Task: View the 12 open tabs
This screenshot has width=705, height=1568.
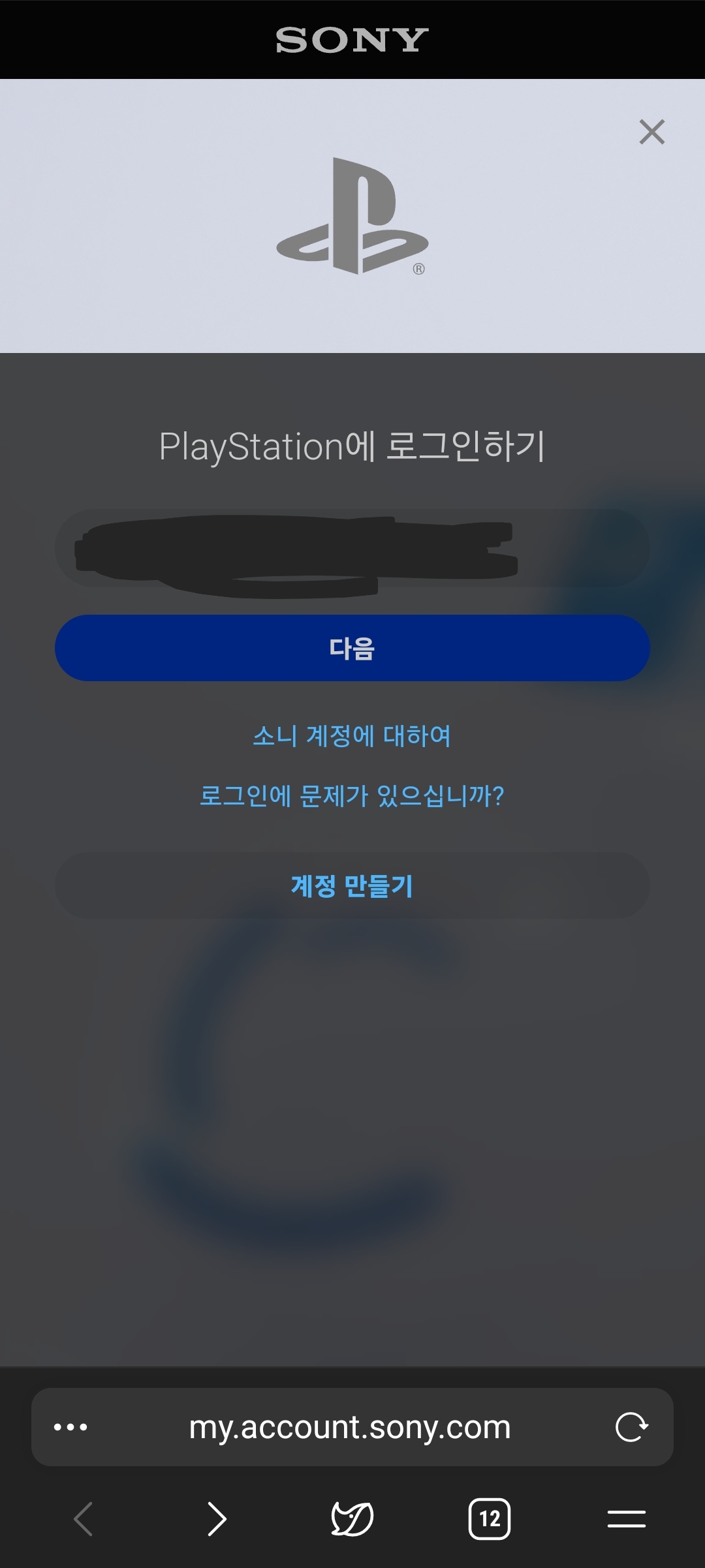Action: point(490,1519)
